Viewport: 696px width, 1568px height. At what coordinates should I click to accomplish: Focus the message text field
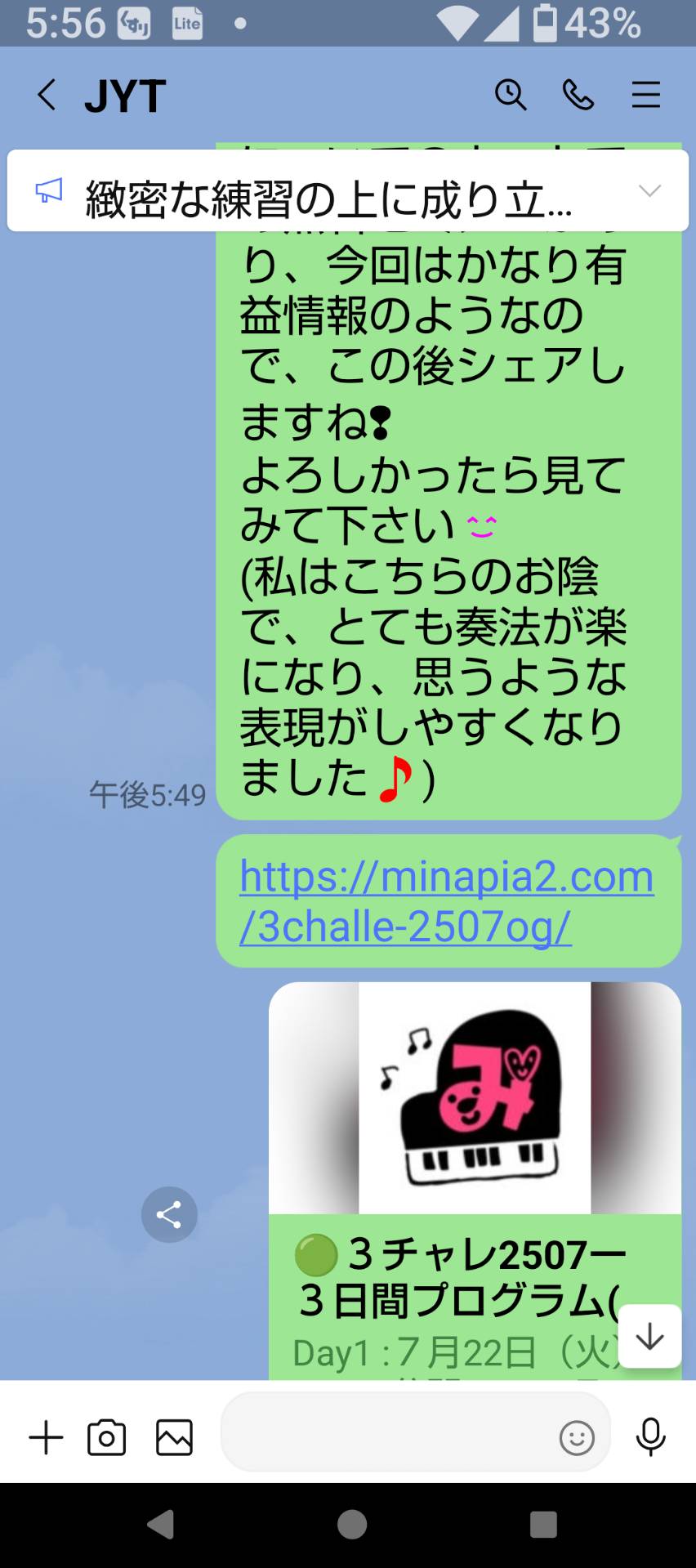388,1436
